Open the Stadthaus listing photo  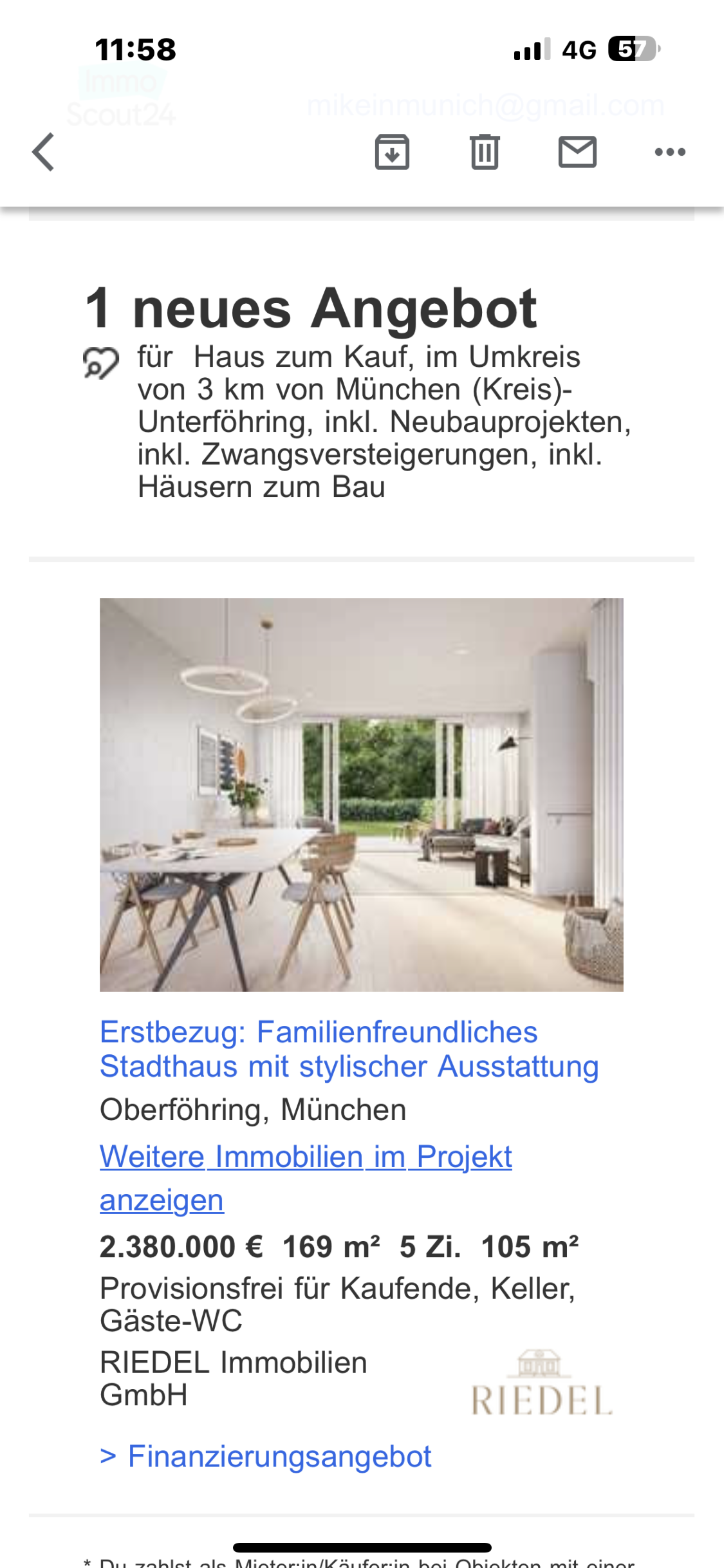pyautogui.click(x=361, y=794)
